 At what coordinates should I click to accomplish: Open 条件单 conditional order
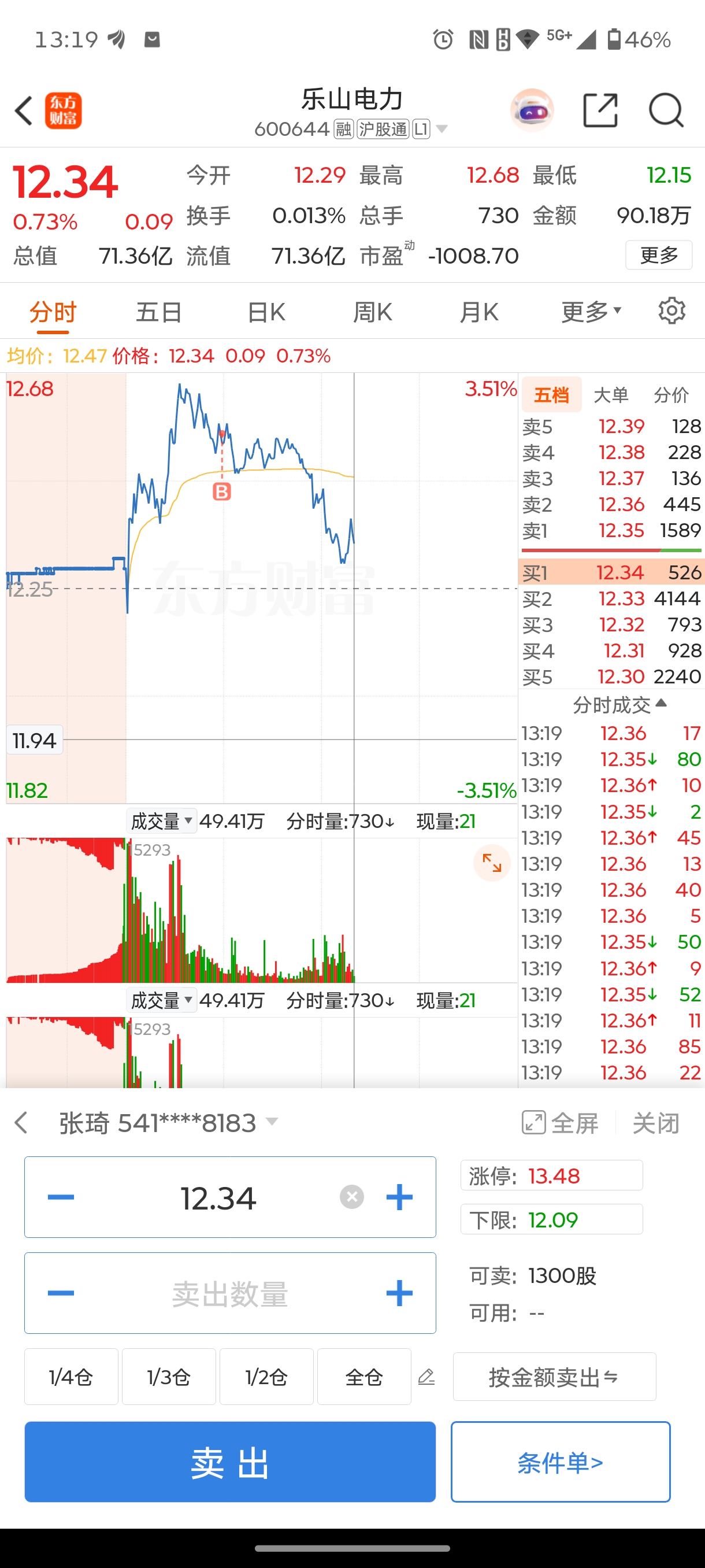[x=560, y=1462]
